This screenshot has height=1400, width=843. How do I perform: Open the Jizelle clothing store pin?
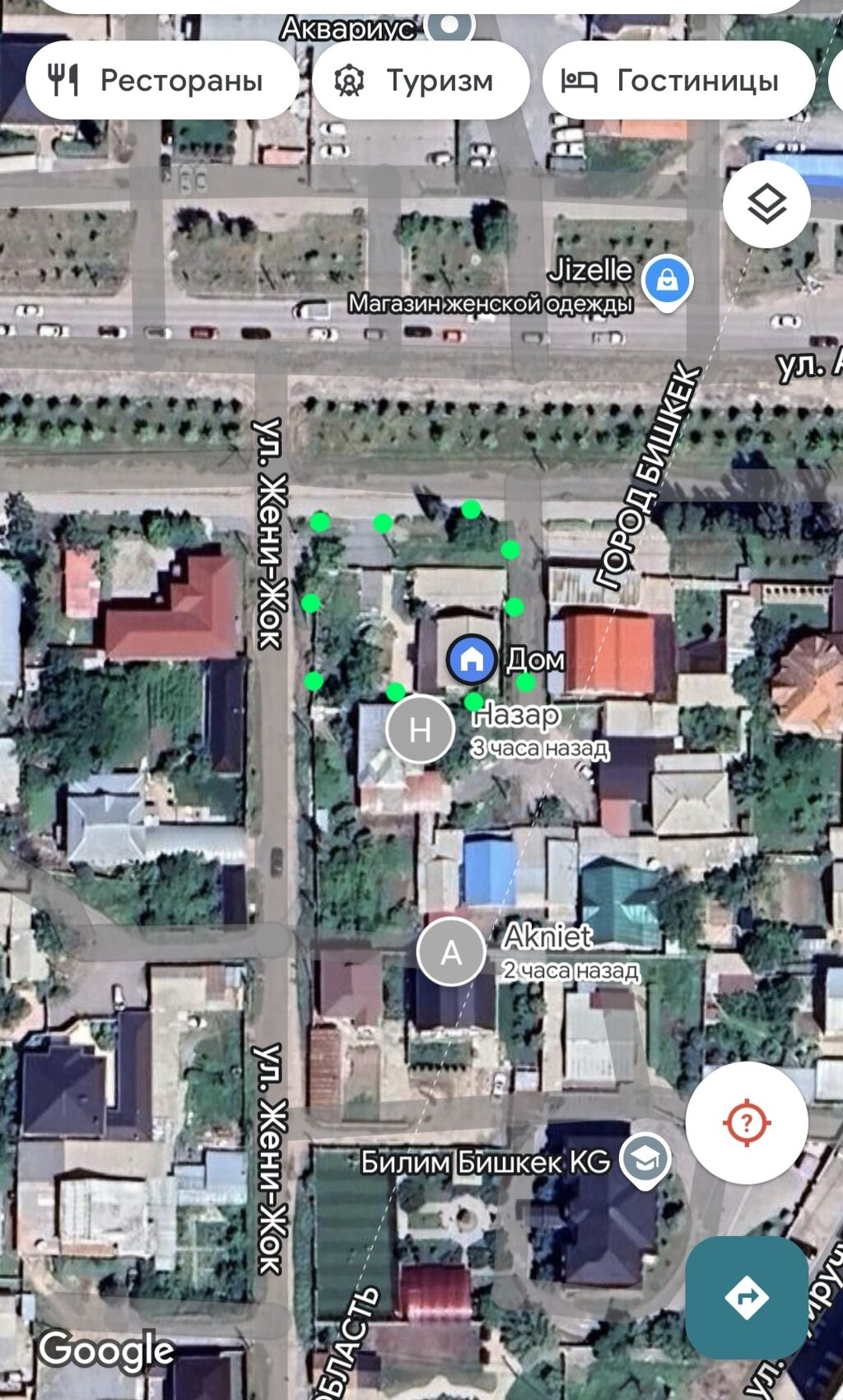[x=667, y=281]
